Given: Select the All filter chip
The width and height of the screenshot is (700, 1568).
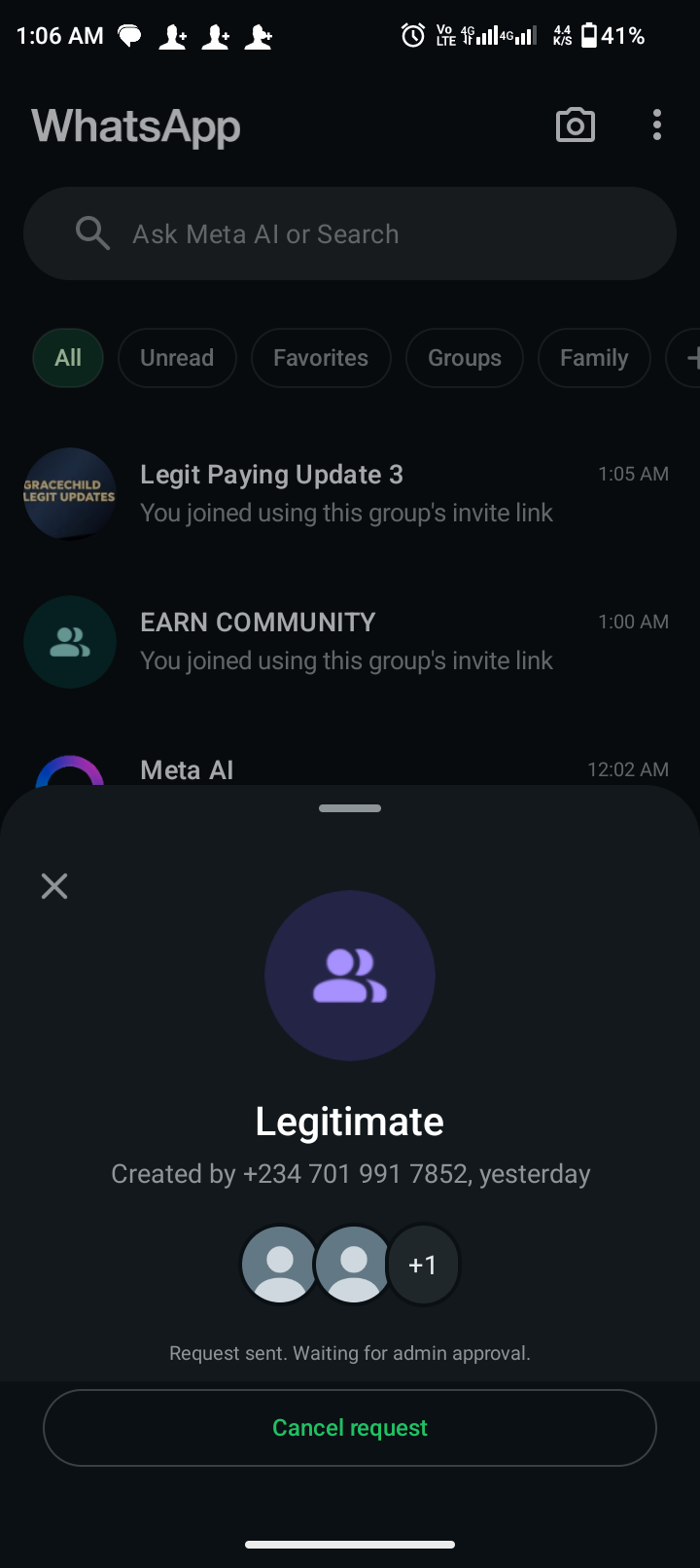Looking at the screenshot, I should click(68, 358).
